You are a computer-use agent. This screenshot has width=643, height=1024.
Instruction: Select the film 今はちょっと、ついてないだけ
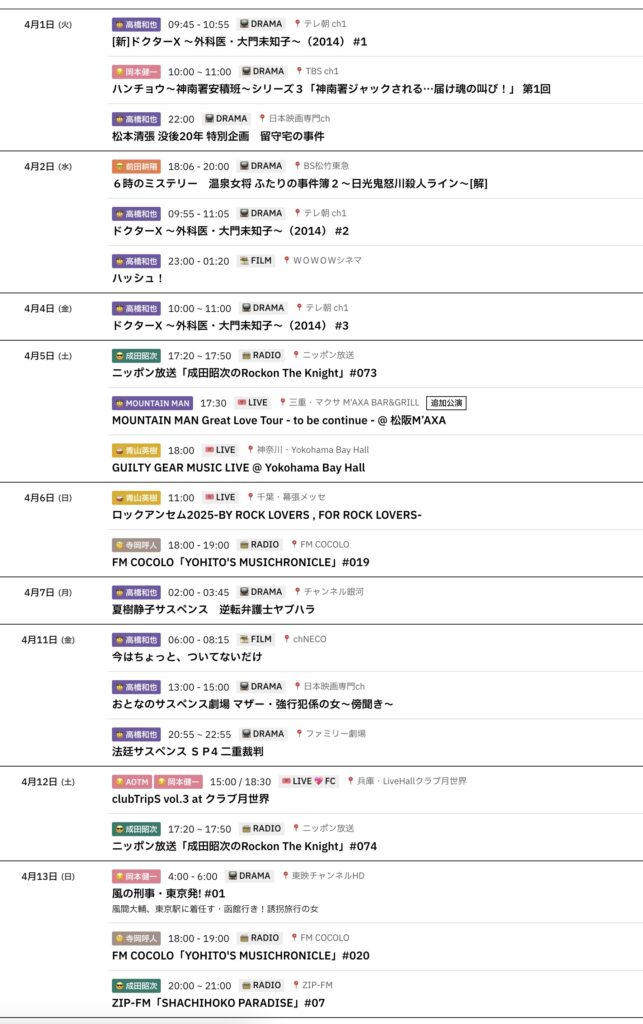point(187,656)
